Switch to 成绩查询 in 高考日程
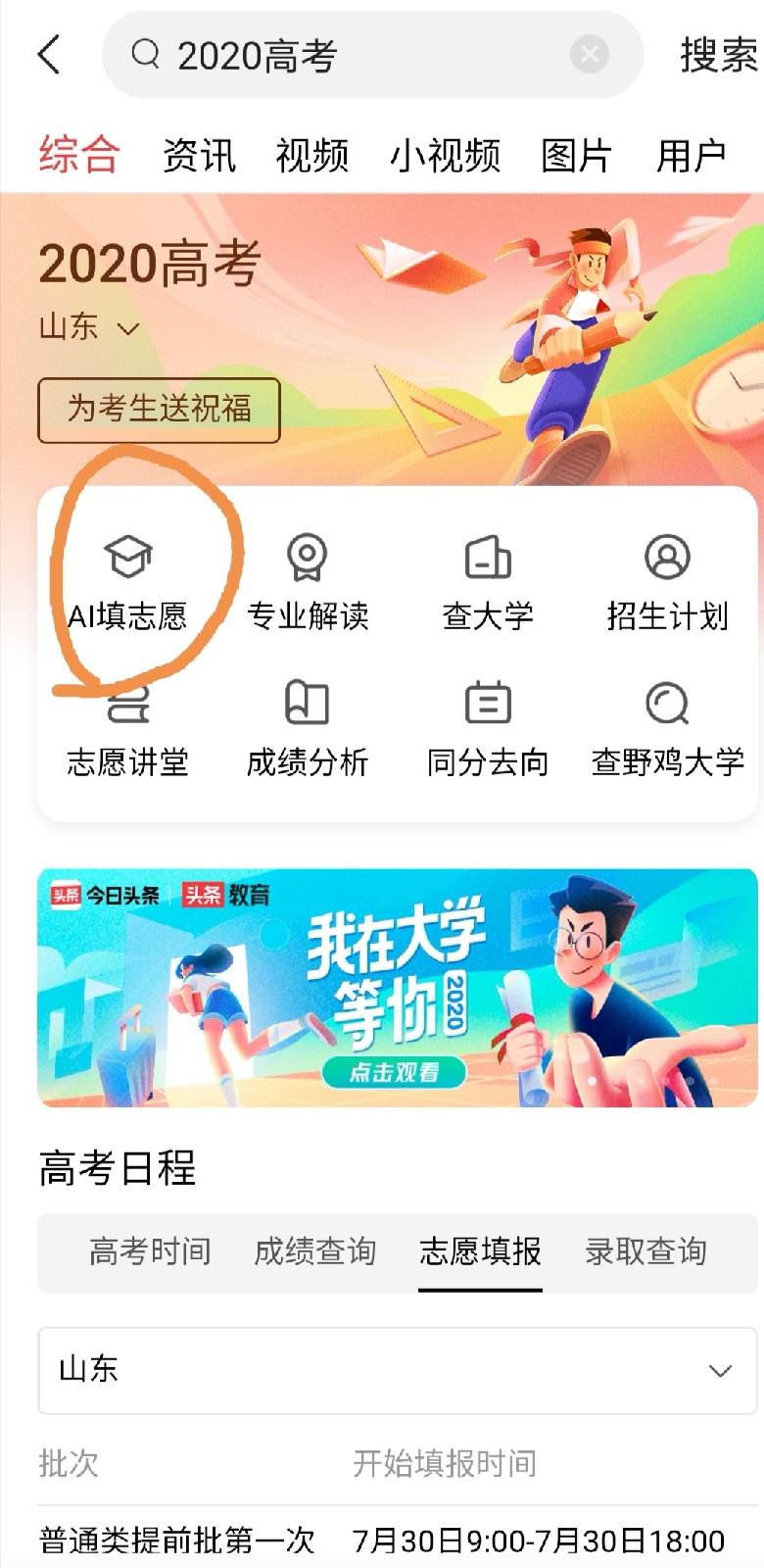This screenshot has width=764, height=1568. [x=314, y=1253]
